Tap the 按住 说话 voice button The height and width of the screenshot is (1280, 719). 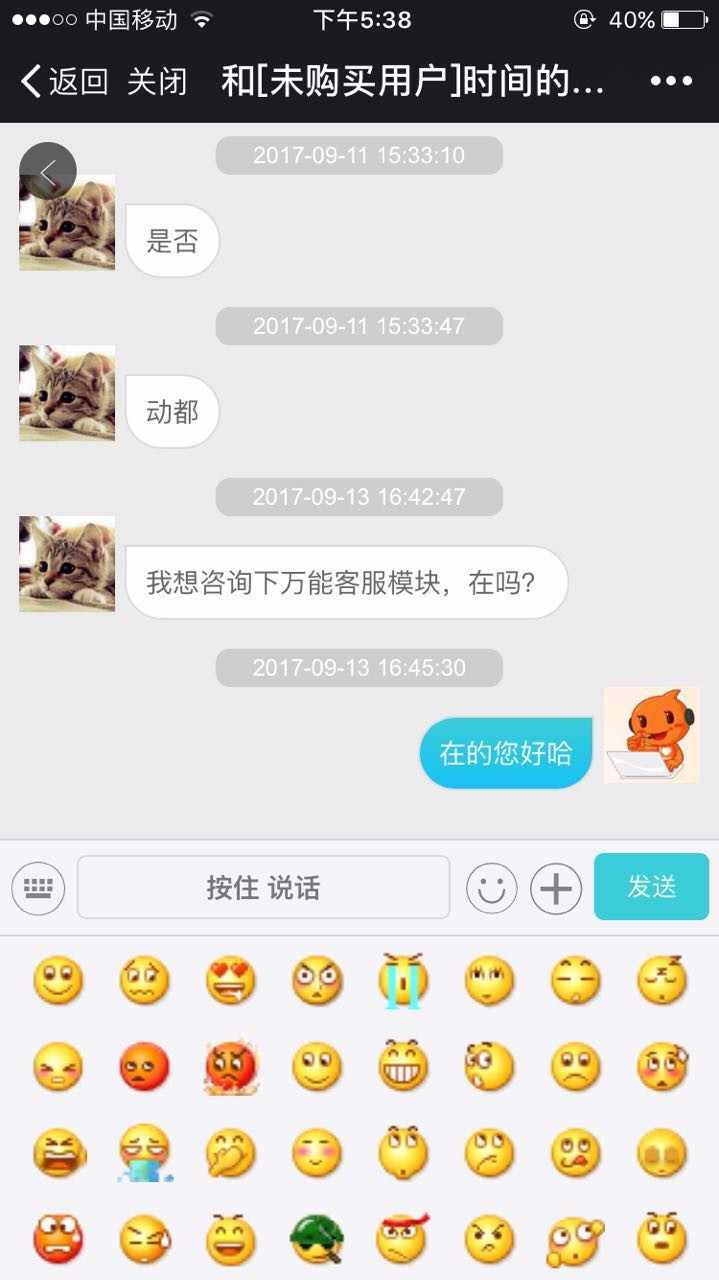(263, 887)
